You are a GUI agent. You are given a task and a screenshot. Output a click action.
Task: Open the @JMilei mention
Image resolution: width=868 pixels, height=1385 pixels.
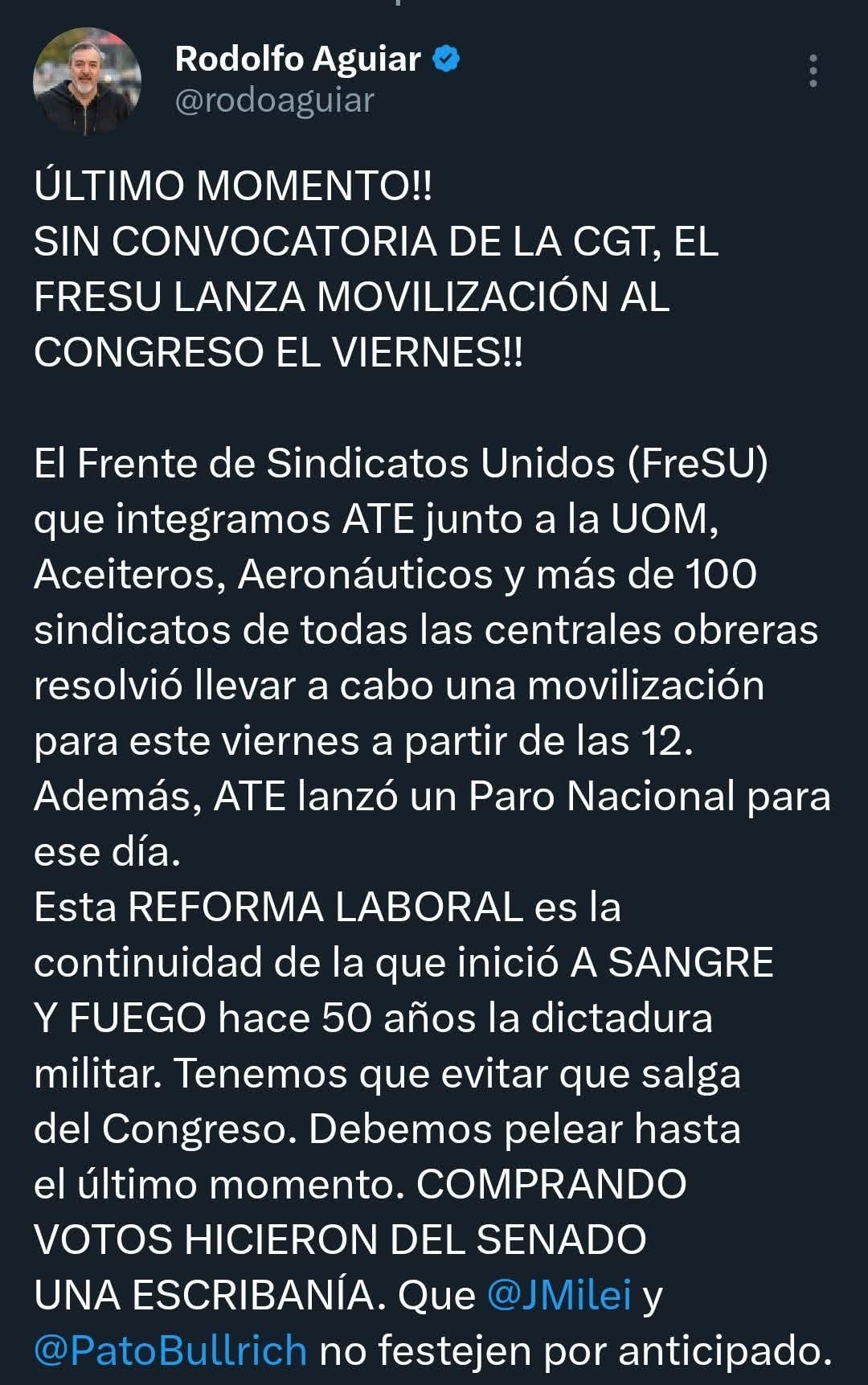pyautogui.click(x=559, y=1295)
